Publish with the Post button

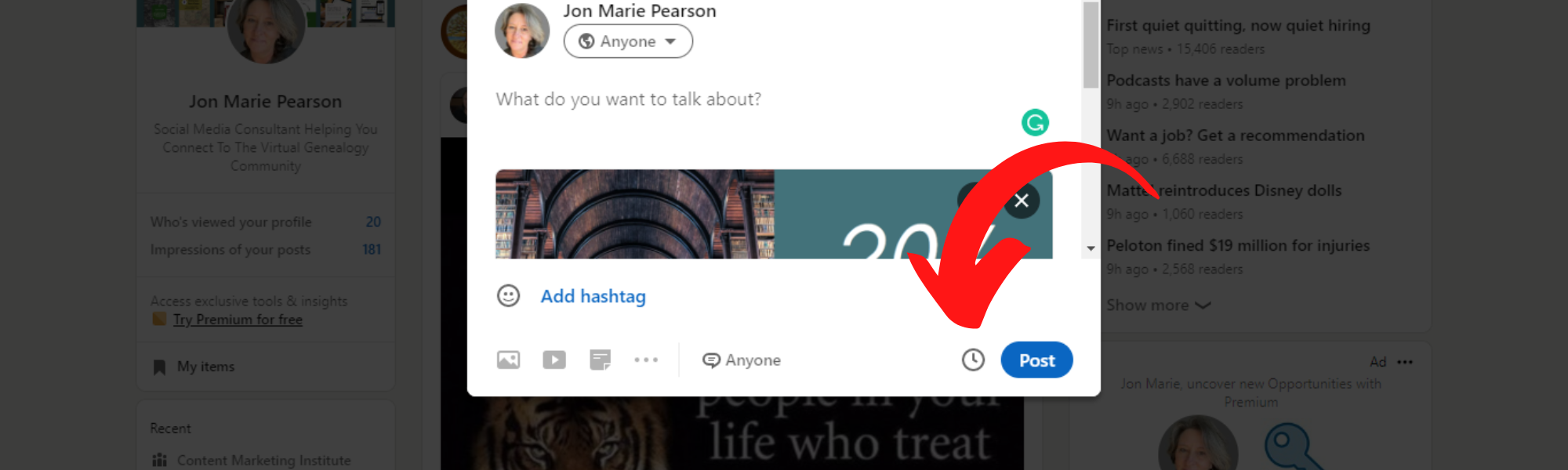(1036, 360)
